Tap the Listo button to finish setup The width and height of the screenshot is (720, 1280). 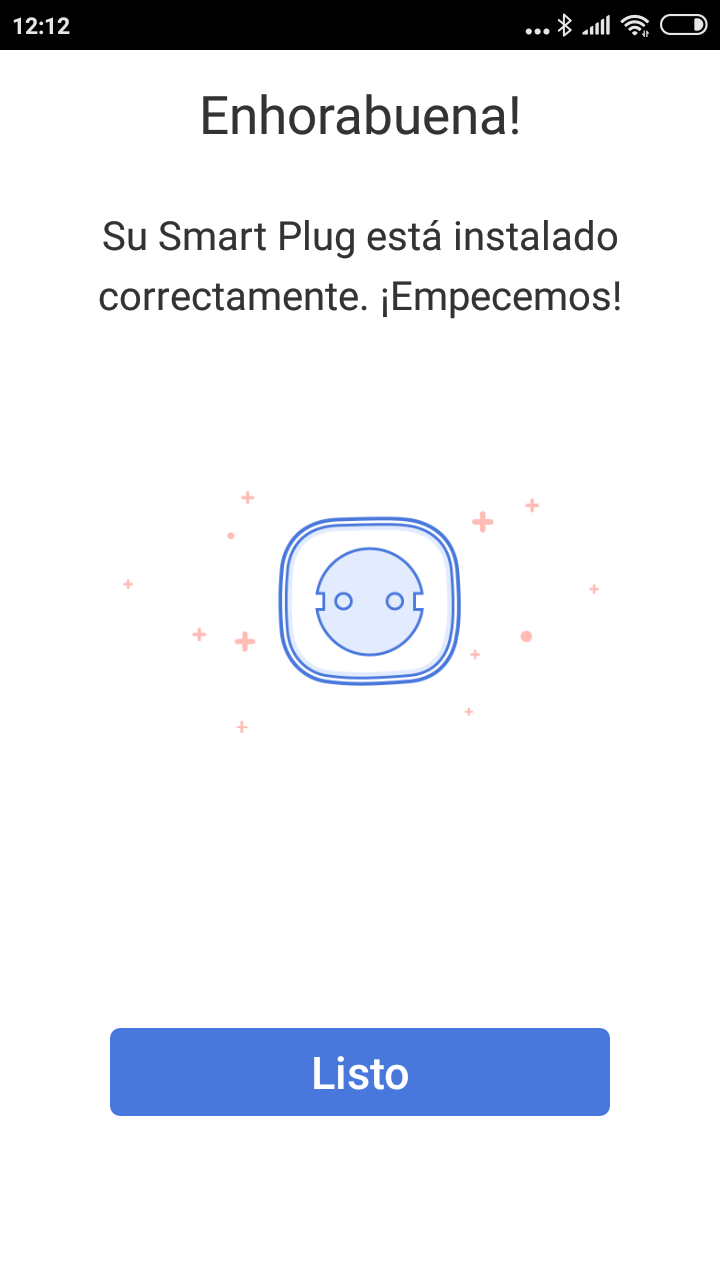point(360,1072)
